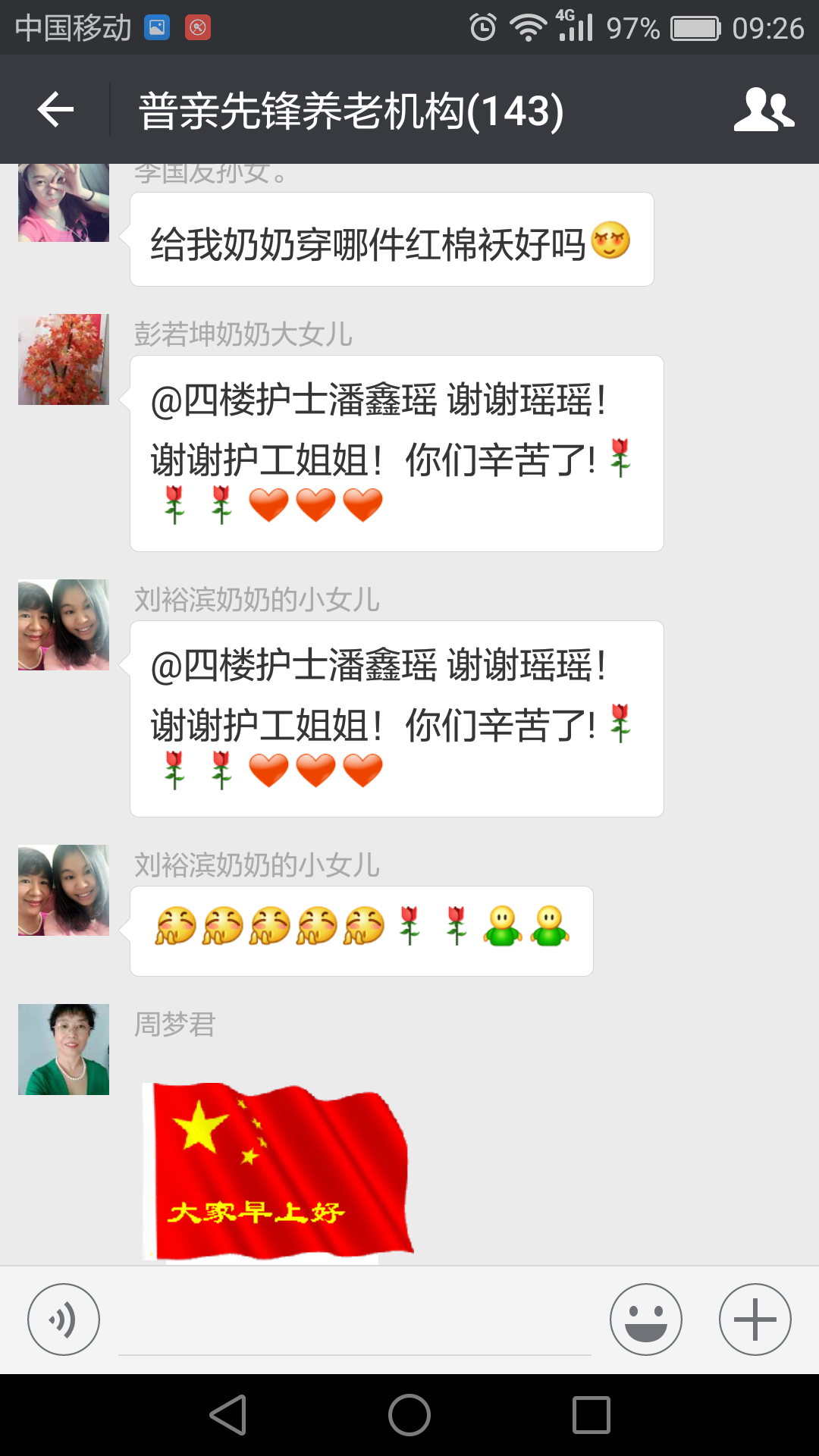The height and width of the screenshot is (1456, 819).
Task: Tap avatar above 刘裕滨奶奶的小女儿's emoji message
Action: click(64, 890)
